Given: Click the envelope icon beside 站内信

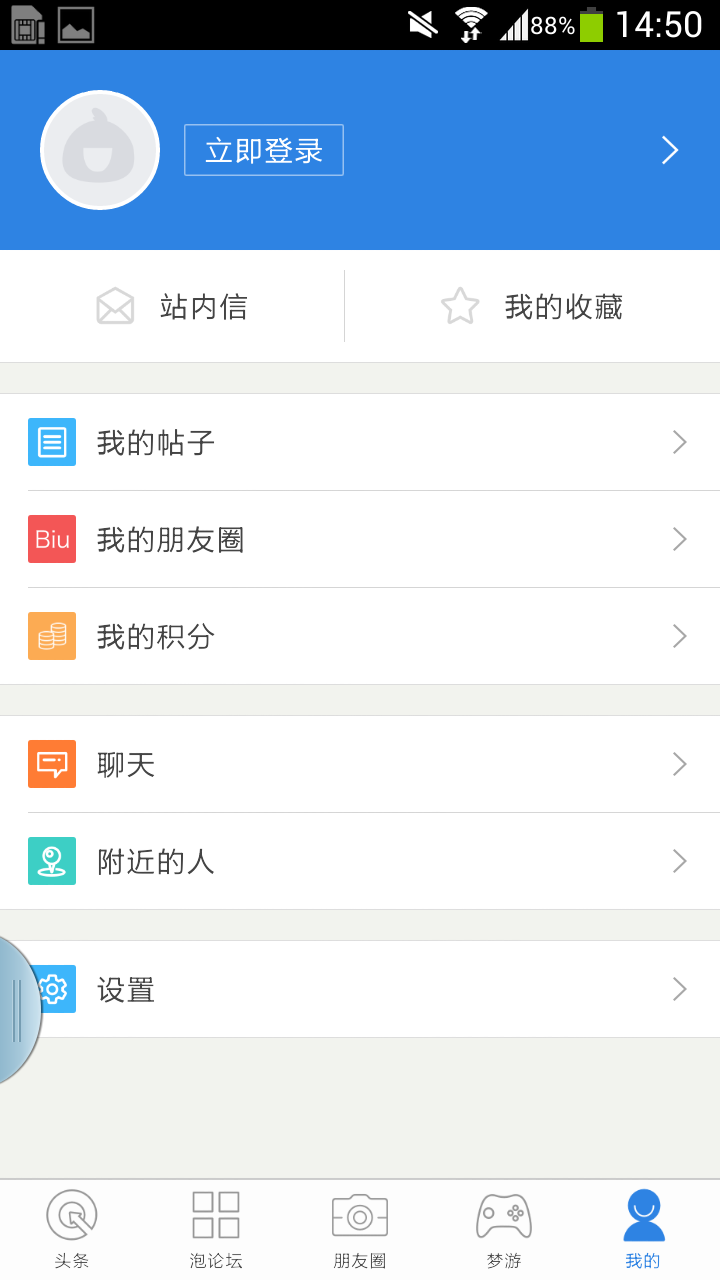Looking at the screenshot, I should tap(115, 306).
